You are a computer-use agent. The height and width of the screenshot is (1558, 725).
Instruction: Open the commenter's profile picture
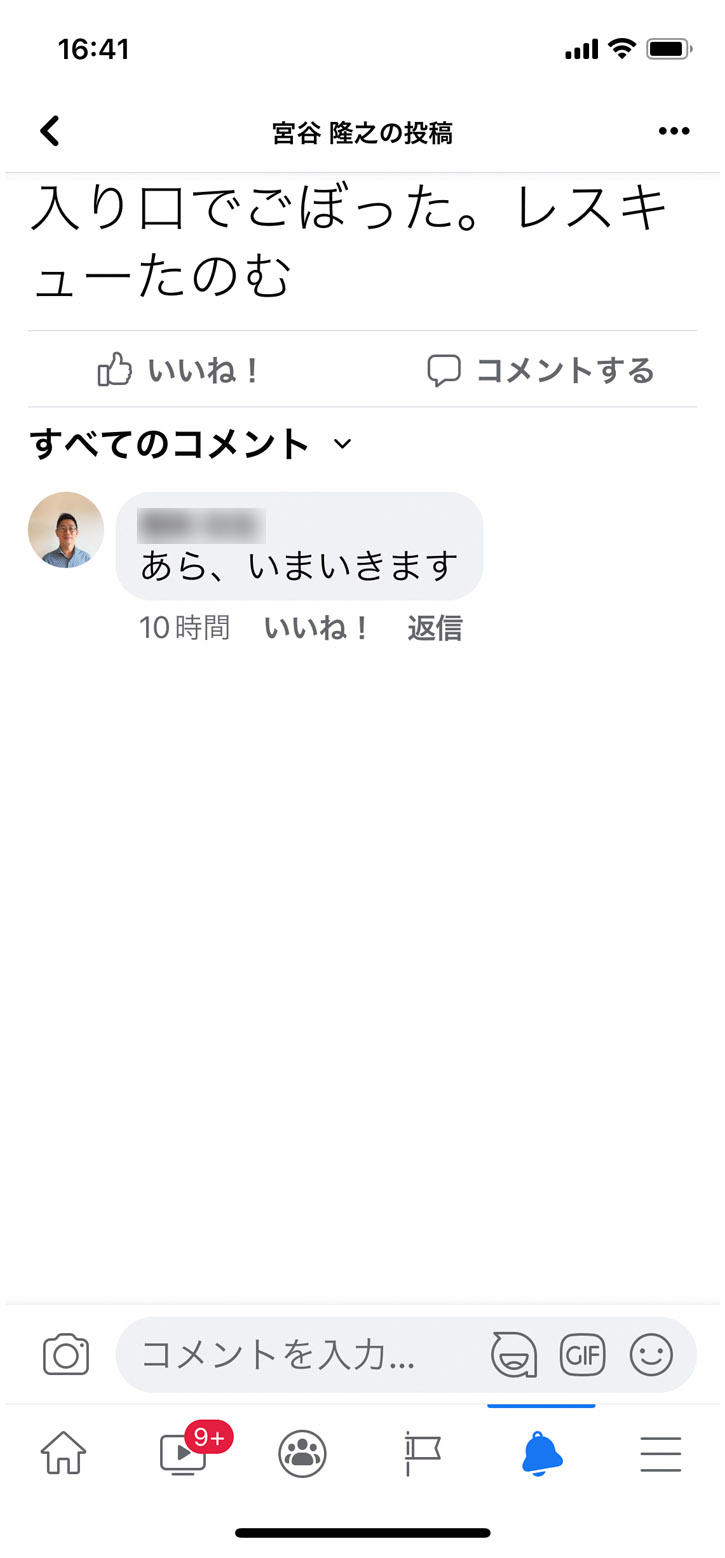click(66, 530)
